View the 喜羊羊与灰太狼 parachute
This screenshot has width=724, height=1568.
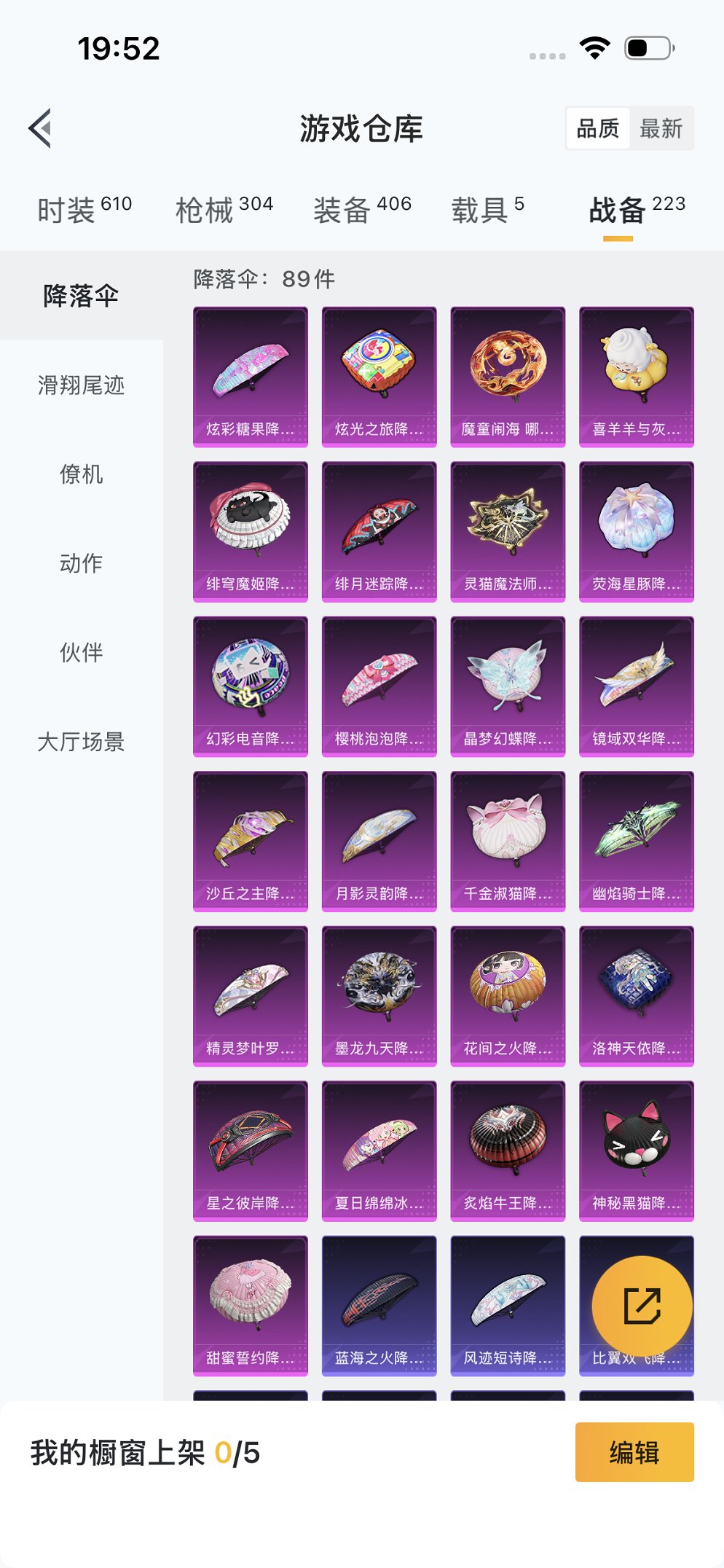point(634,375)
